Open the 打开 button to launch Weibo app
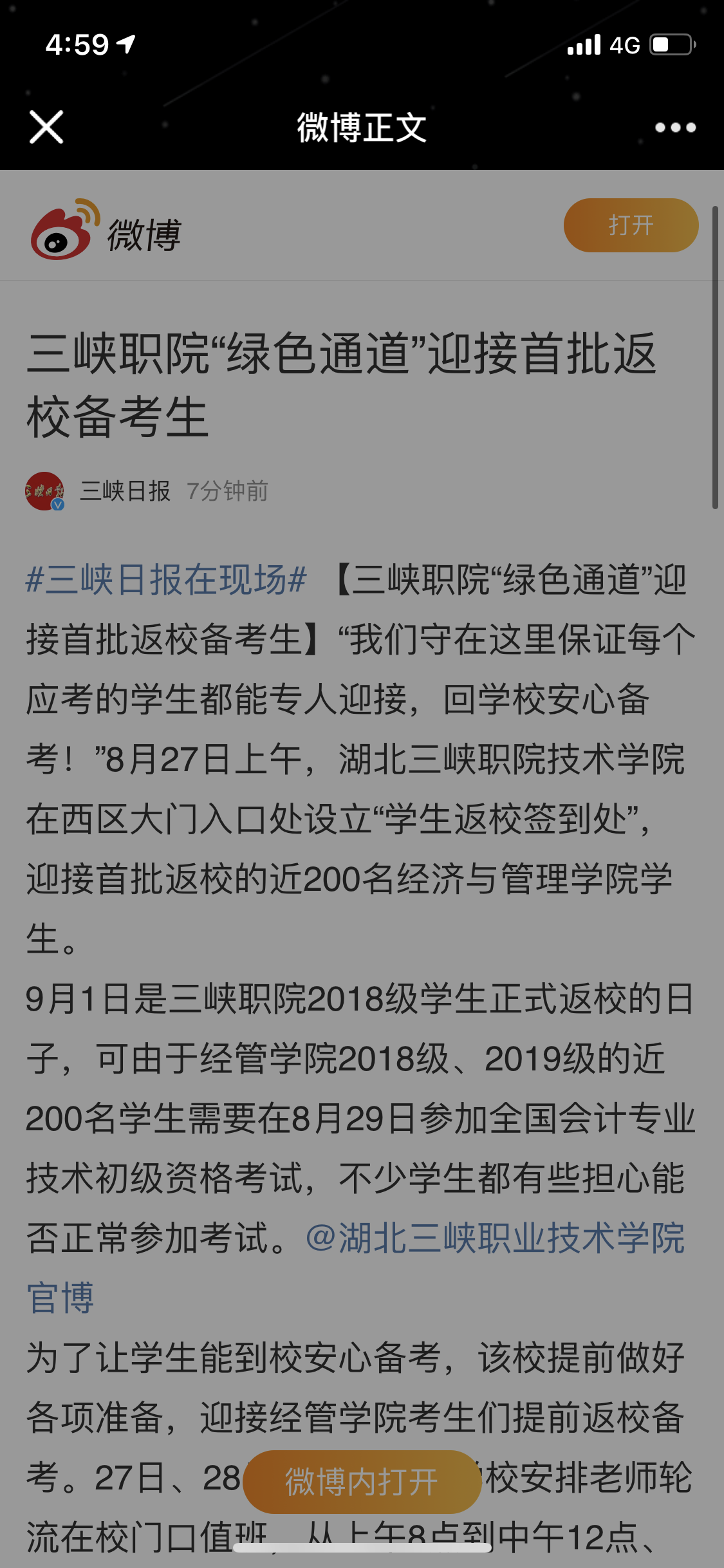The image size is (724, 1568). click(x=630, y=225)
